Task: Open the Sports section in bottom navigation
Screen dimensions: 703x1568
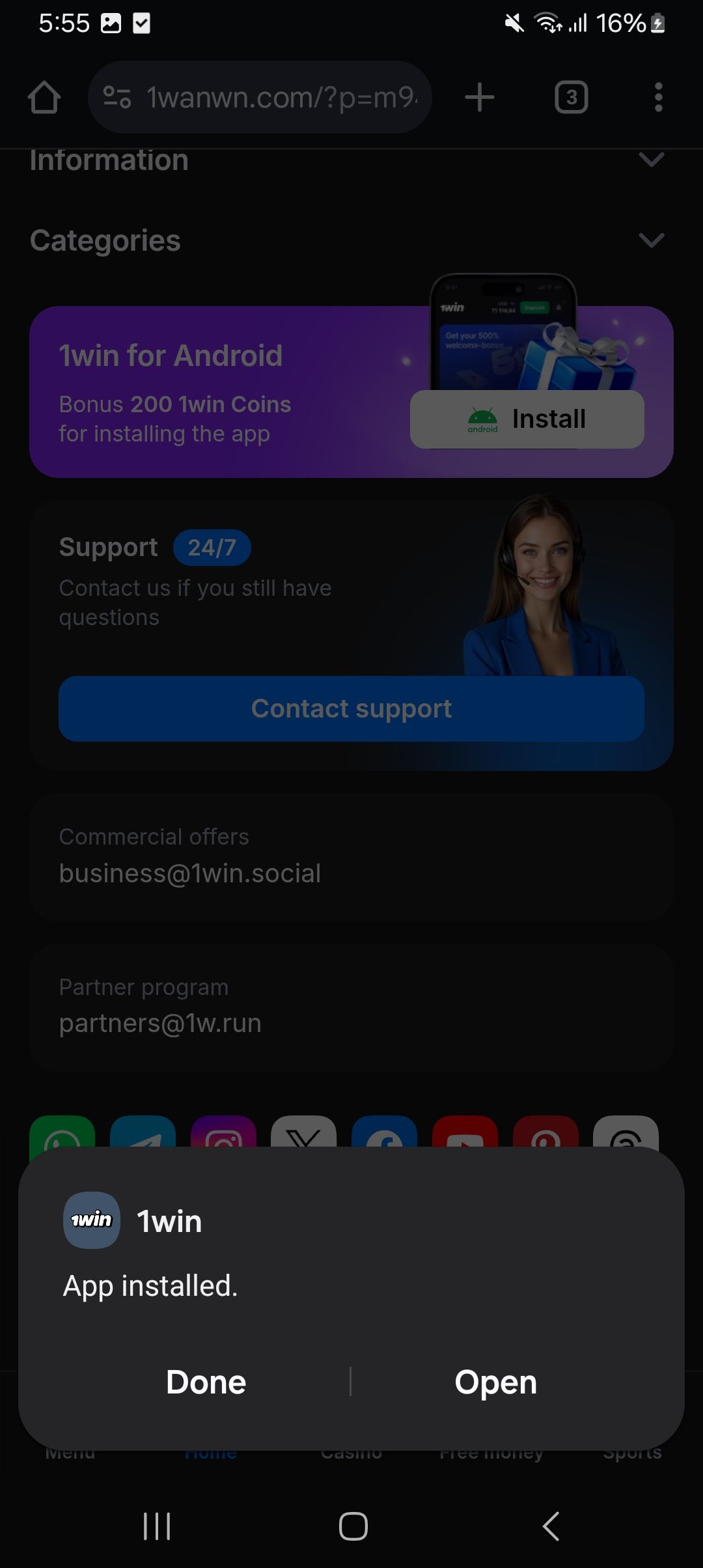Action: click(x=634, y=1452)
